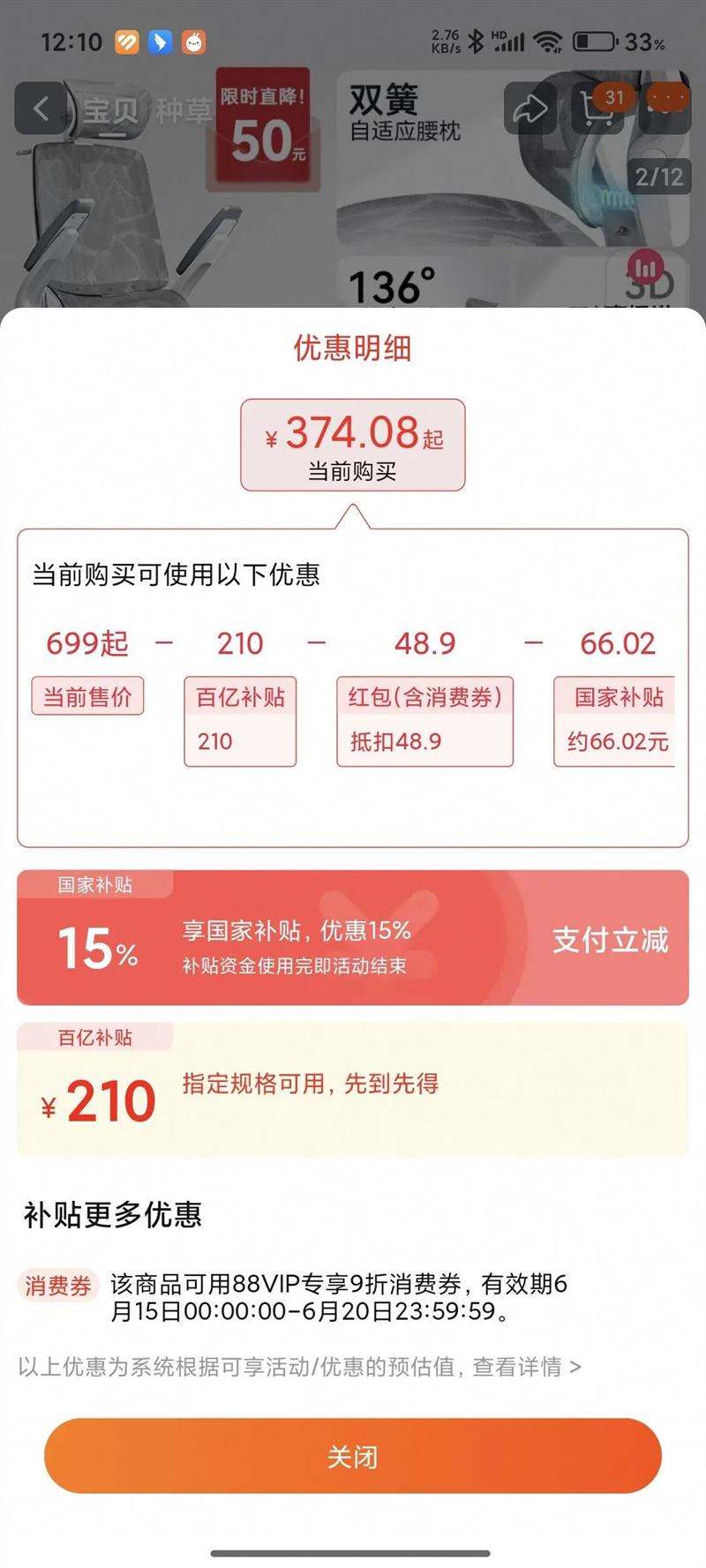The height and width of the screenshot is (1568, 706).
Task: Open the shopping cart
Action: pyautogui.click(x=598, y=109)
